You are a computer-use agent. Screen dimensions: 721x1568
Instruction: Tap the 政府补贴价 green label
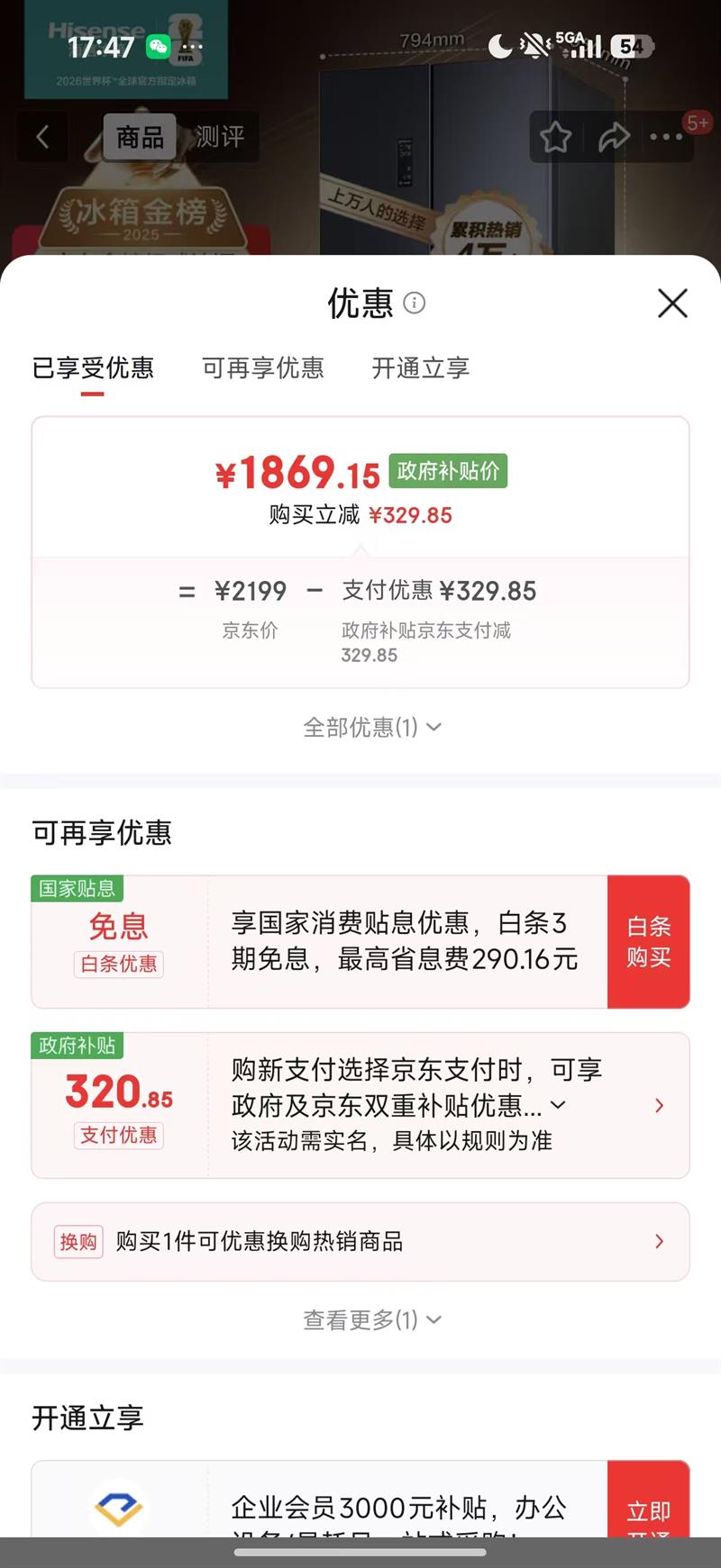(448, 470)
